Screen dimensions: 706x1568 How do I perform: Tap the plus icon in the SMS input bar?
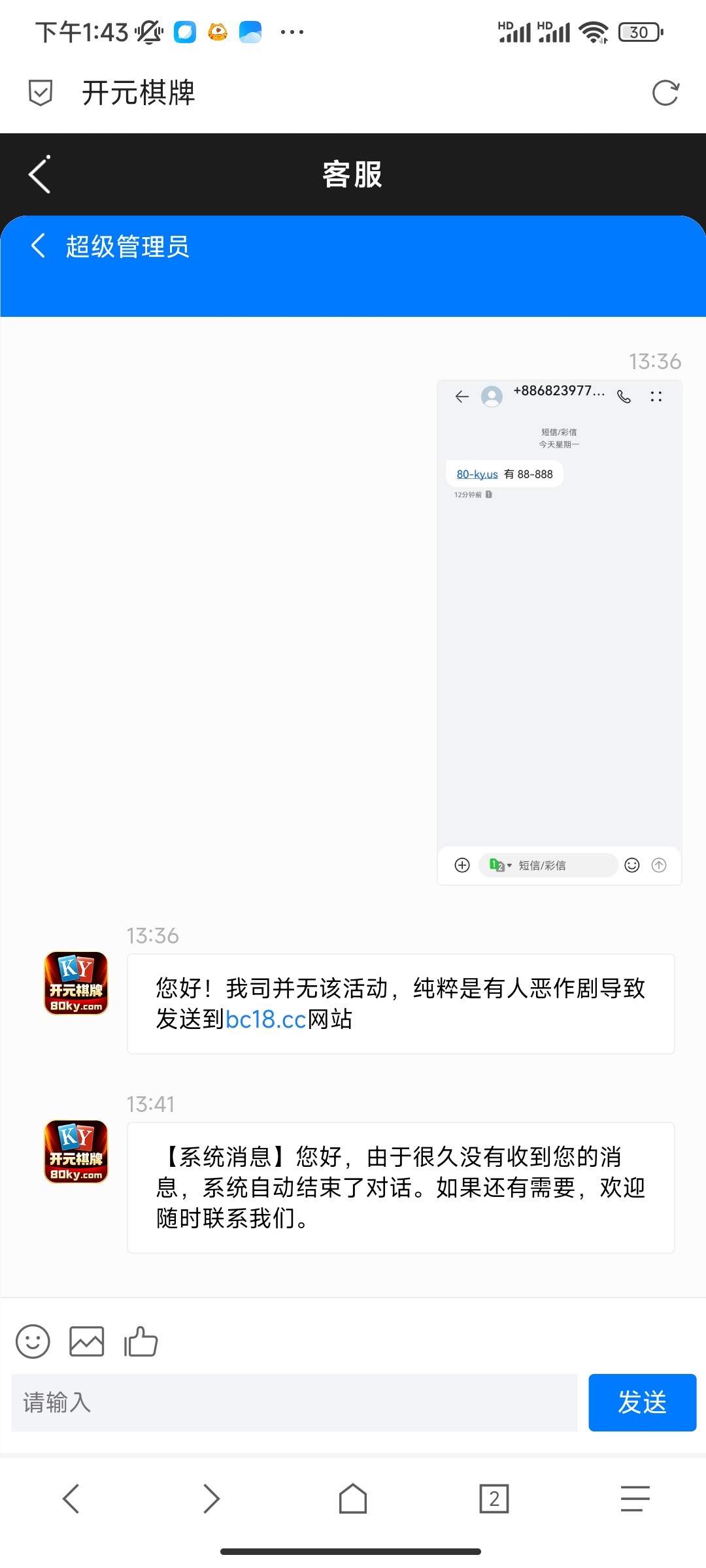tap(462, 865)
